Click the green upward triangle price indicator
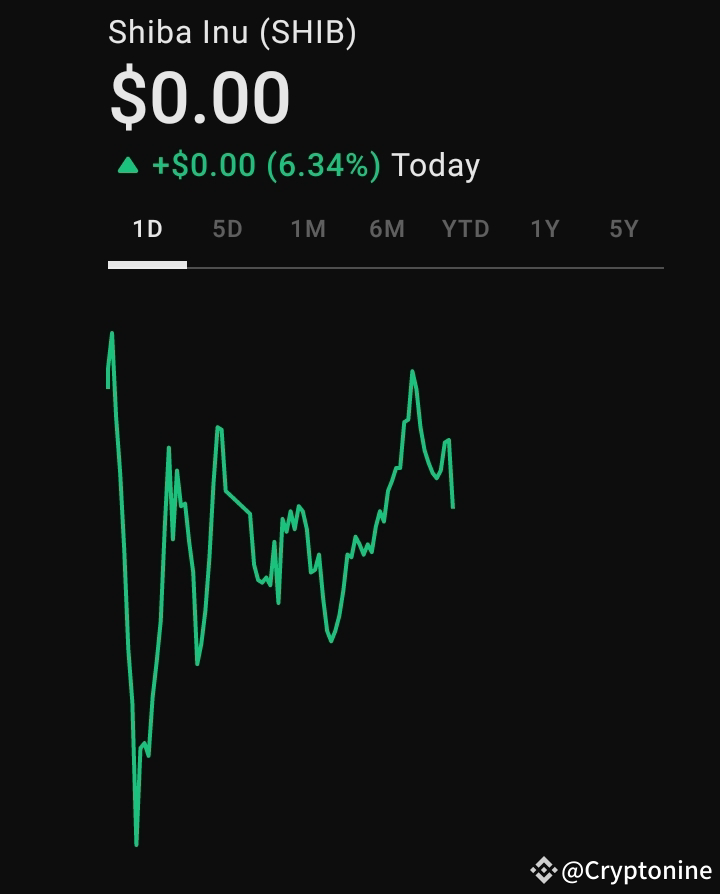 tap(129, 165)
